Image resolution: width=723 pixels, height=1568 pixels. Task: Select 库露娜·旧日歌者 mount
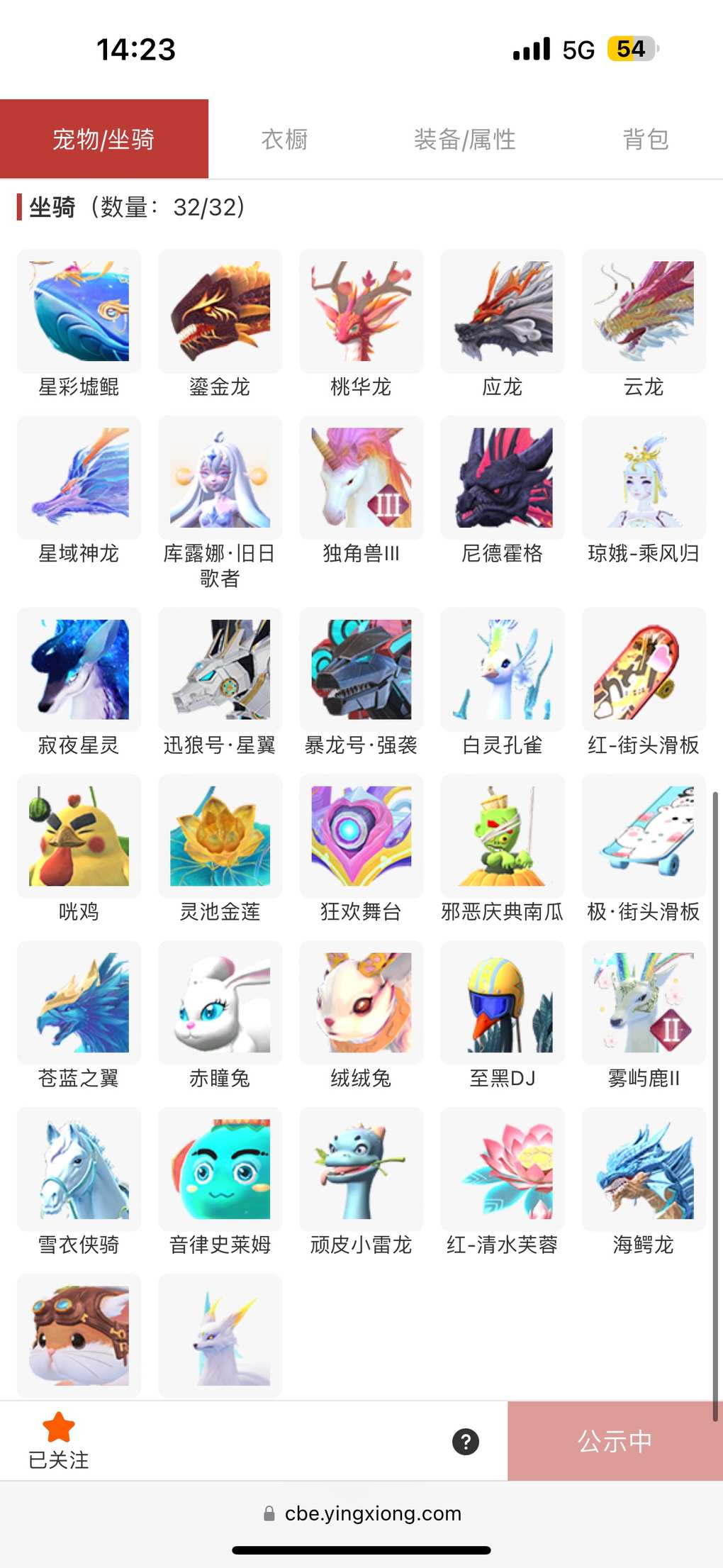coord(220,479)
